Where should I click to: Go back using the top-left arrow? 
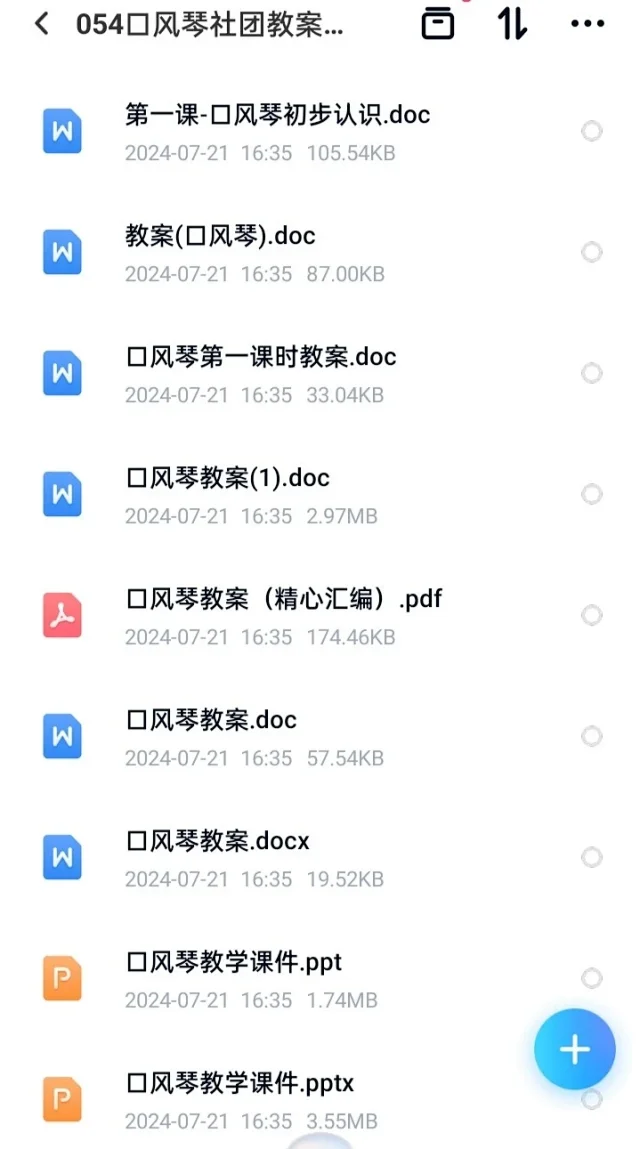click(x=42, y=24)
